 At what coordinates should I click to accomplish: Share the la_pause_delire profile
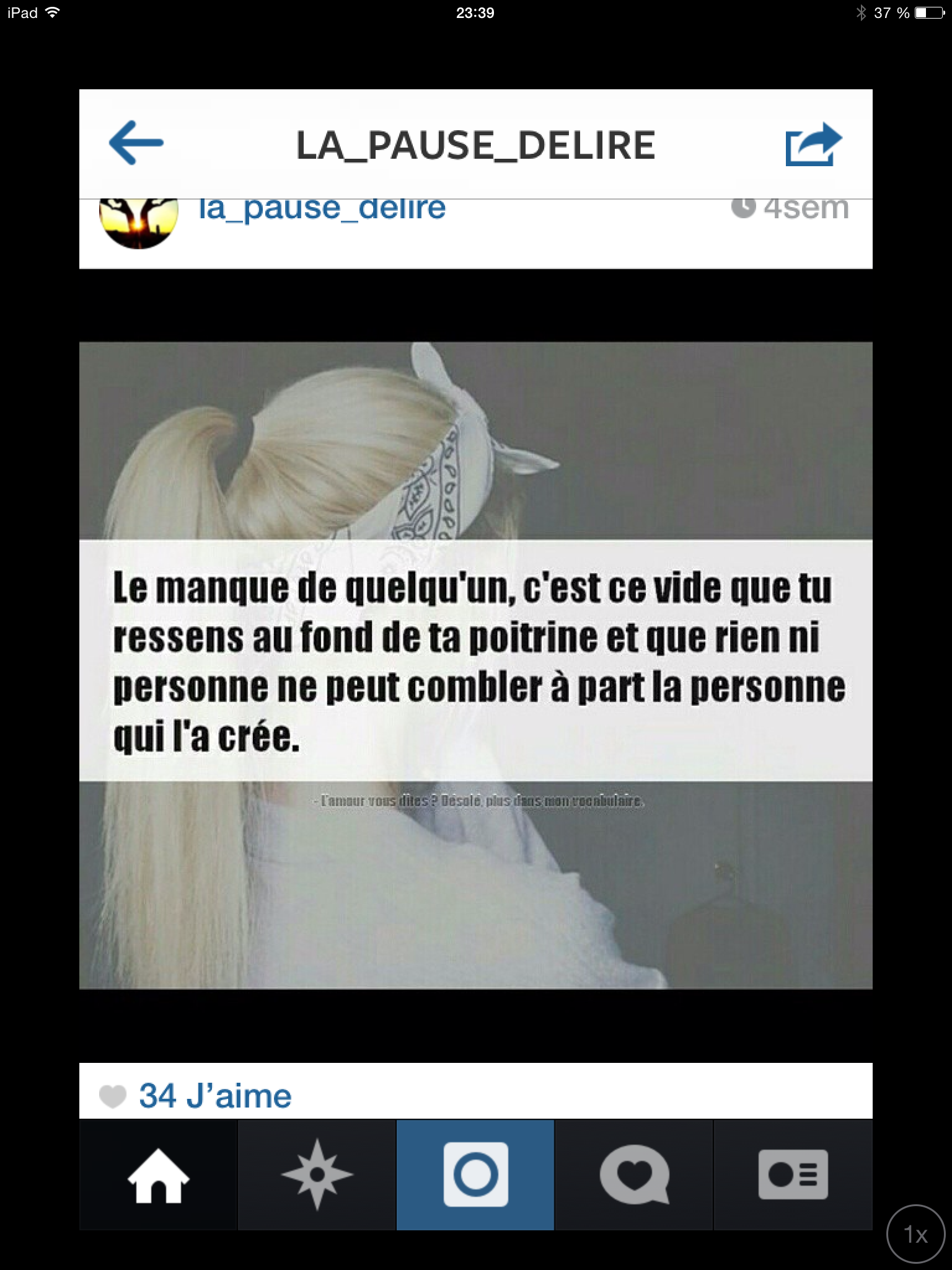click(813, 144)
